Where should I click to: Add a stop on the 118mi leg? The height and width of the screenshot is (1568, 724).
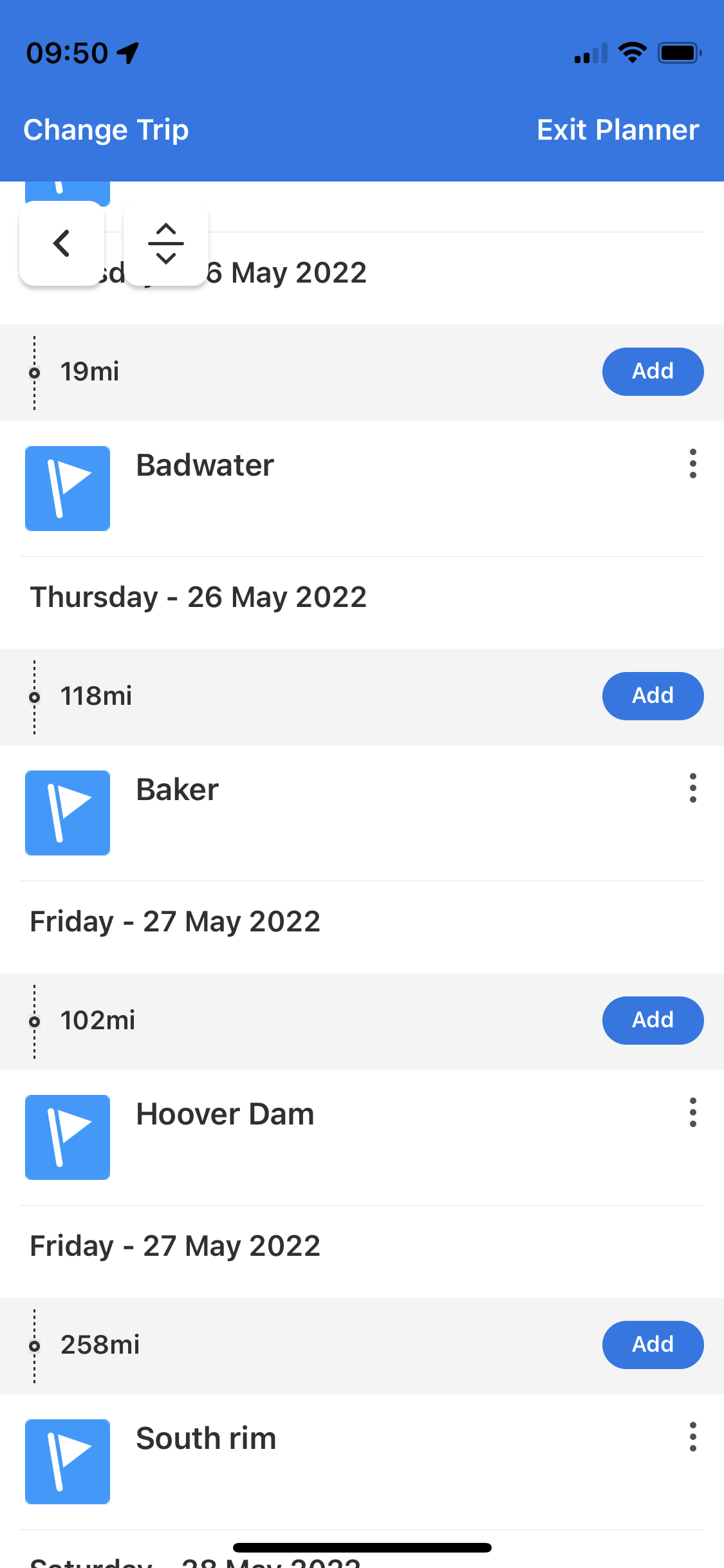click(x=653, y=696)
